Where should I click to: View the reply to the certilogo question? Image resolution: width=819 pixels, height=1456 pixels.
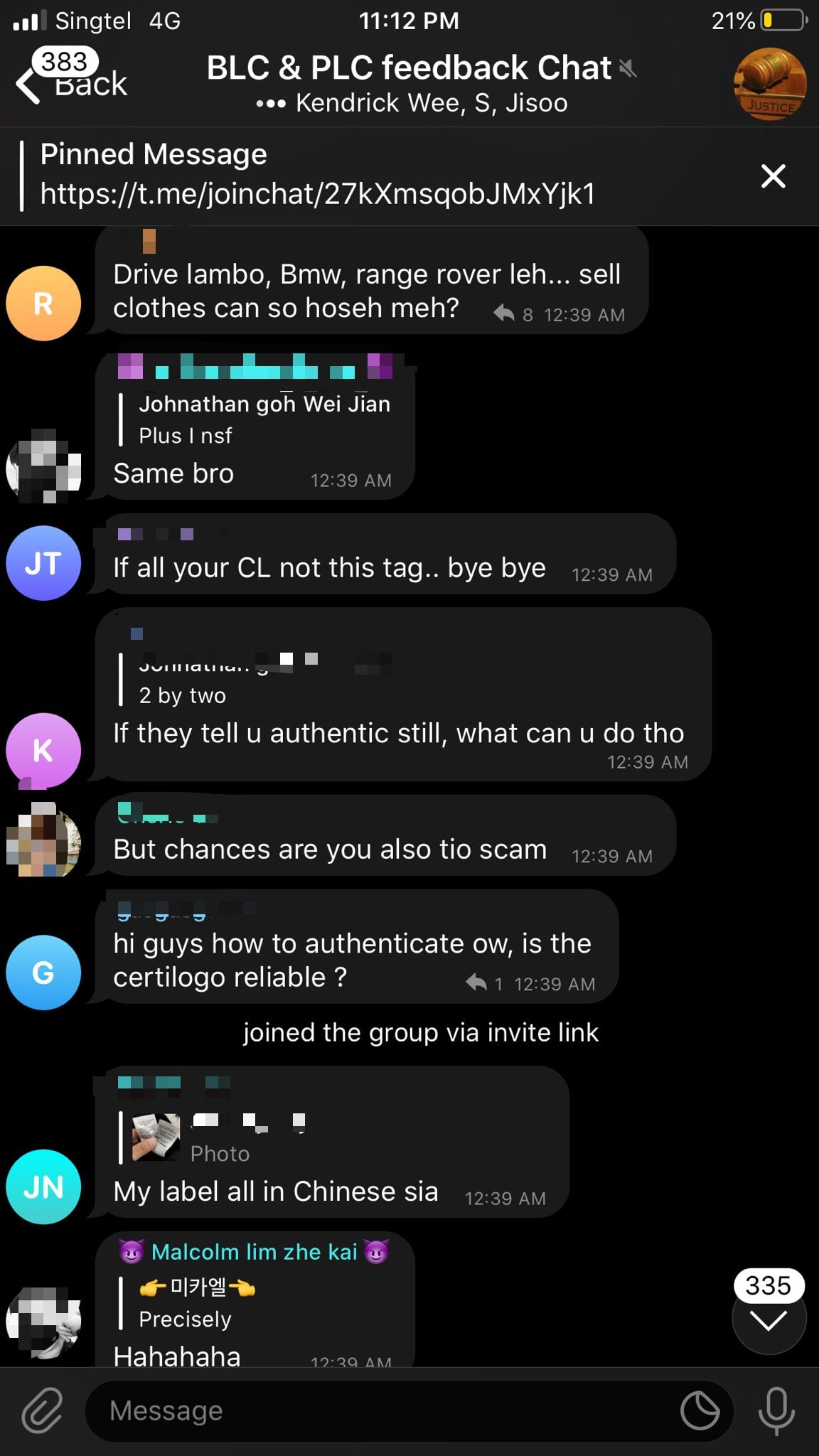point(485,984)
